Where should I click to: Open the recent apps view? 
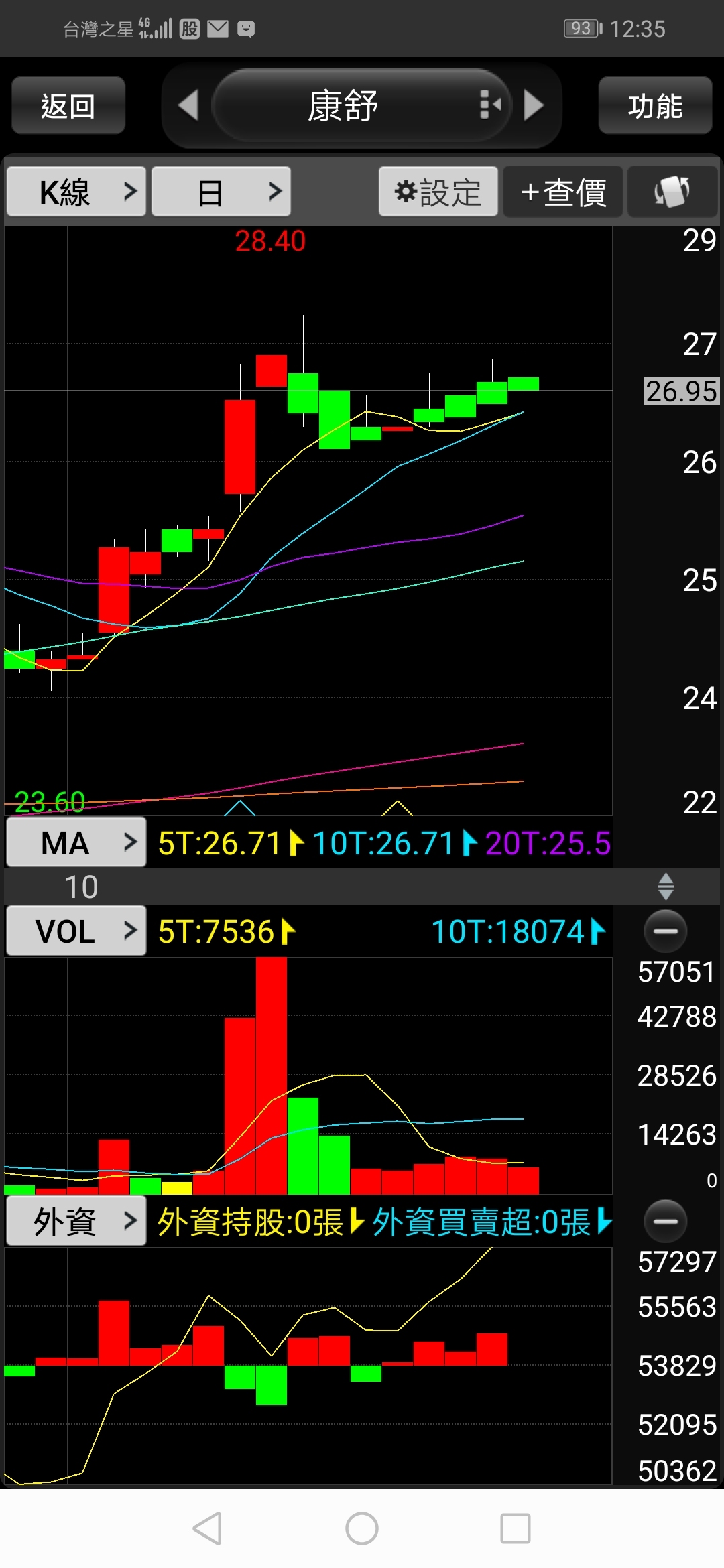[x=516, y=1528]
